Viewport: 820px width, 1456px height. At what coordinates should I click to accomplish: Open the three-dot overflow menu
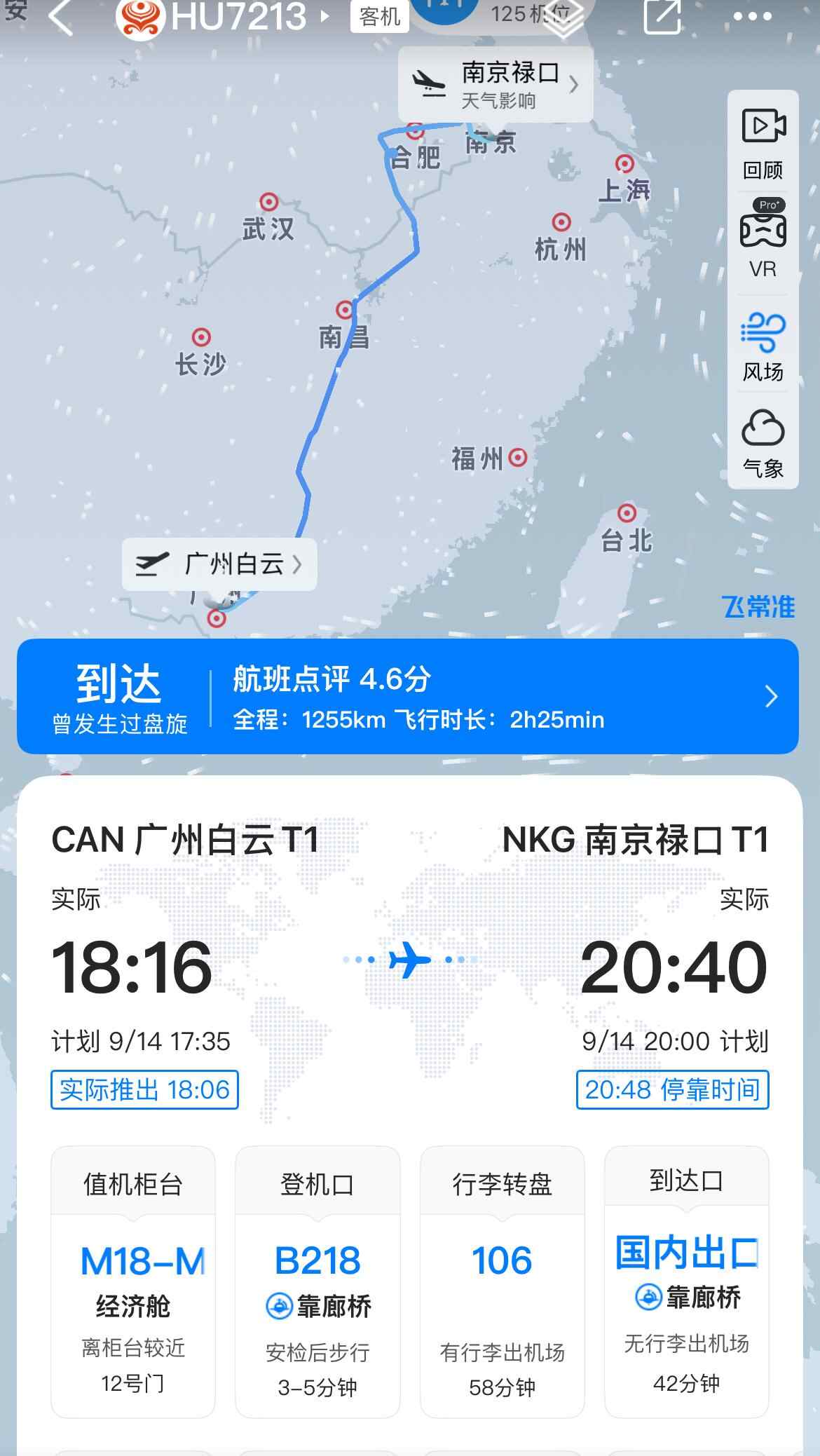753,15
